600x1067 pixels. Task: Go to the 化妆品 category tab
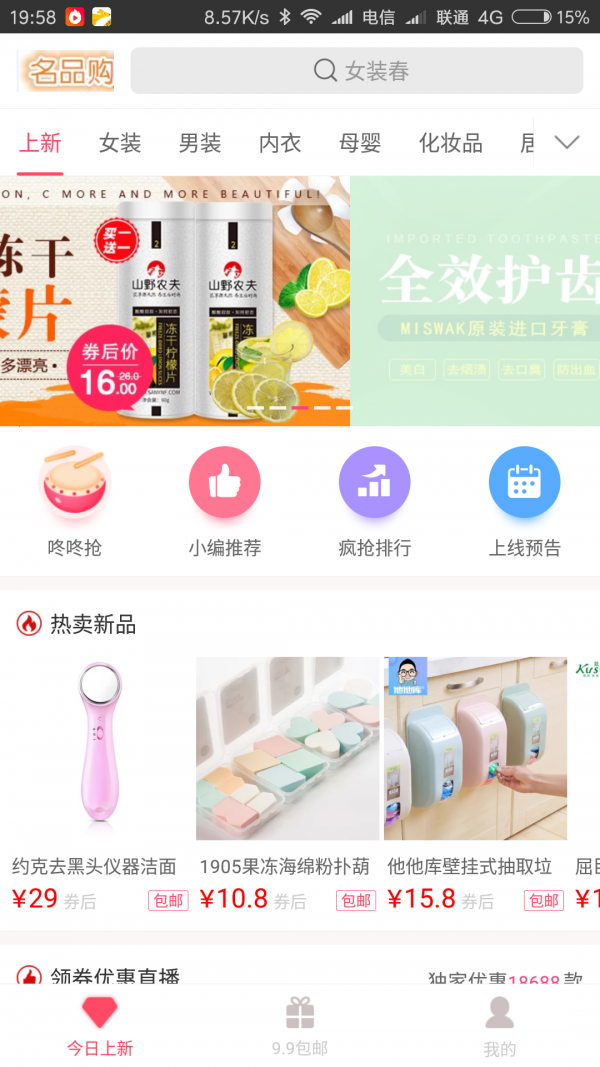point(450,143)
